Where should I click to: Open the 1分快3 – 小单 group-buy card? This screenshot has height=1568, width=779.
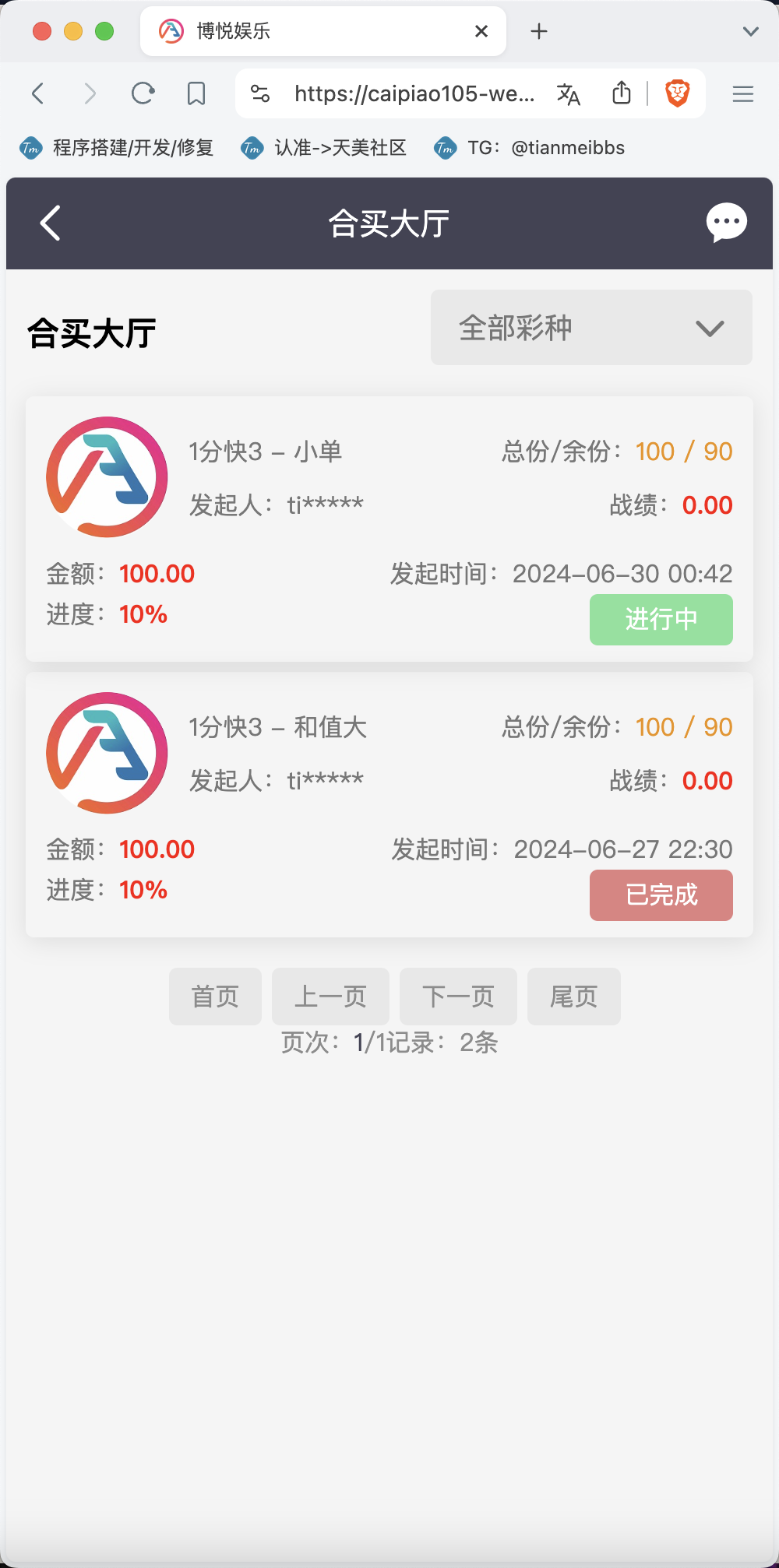coord(389,529)
